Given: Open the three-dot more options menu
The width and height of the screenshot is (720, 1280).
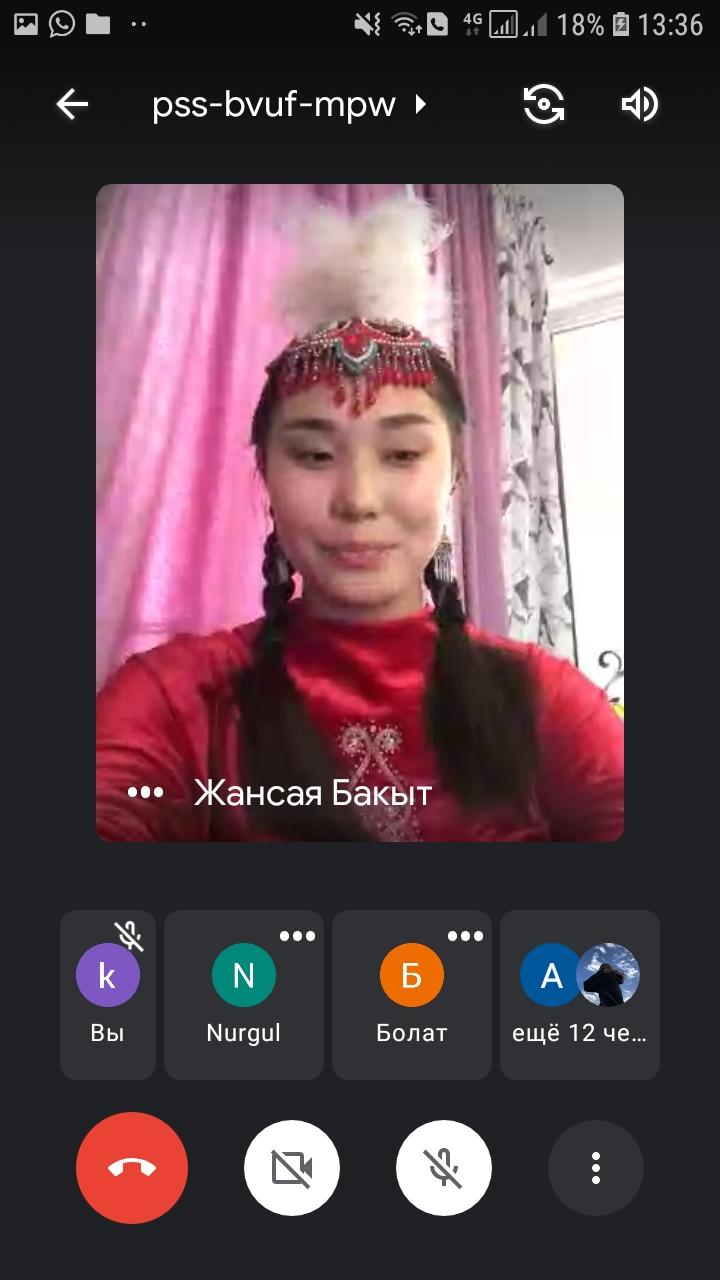Looking at the screenshot, I should [596, 1168].
